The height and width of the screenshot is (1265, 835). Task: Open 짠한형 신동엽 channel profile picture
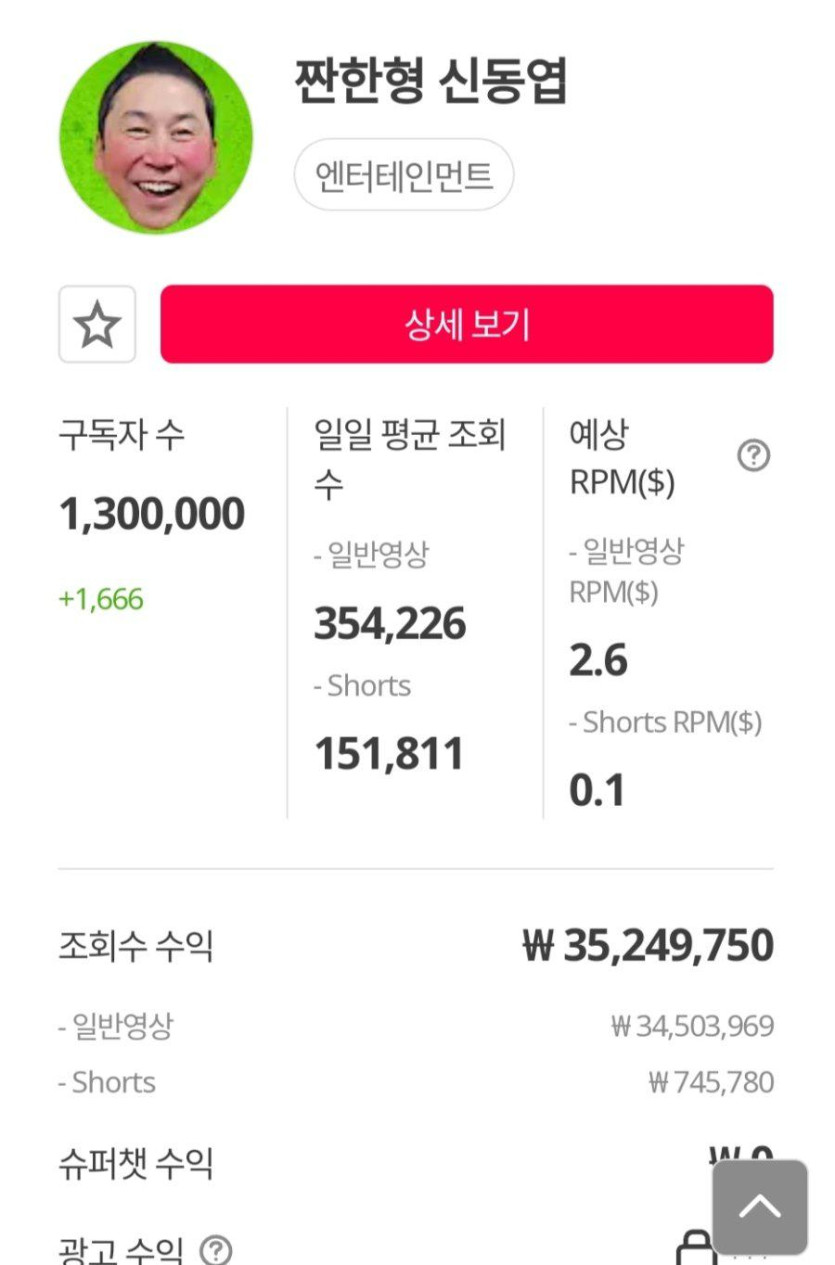[156, 137]
